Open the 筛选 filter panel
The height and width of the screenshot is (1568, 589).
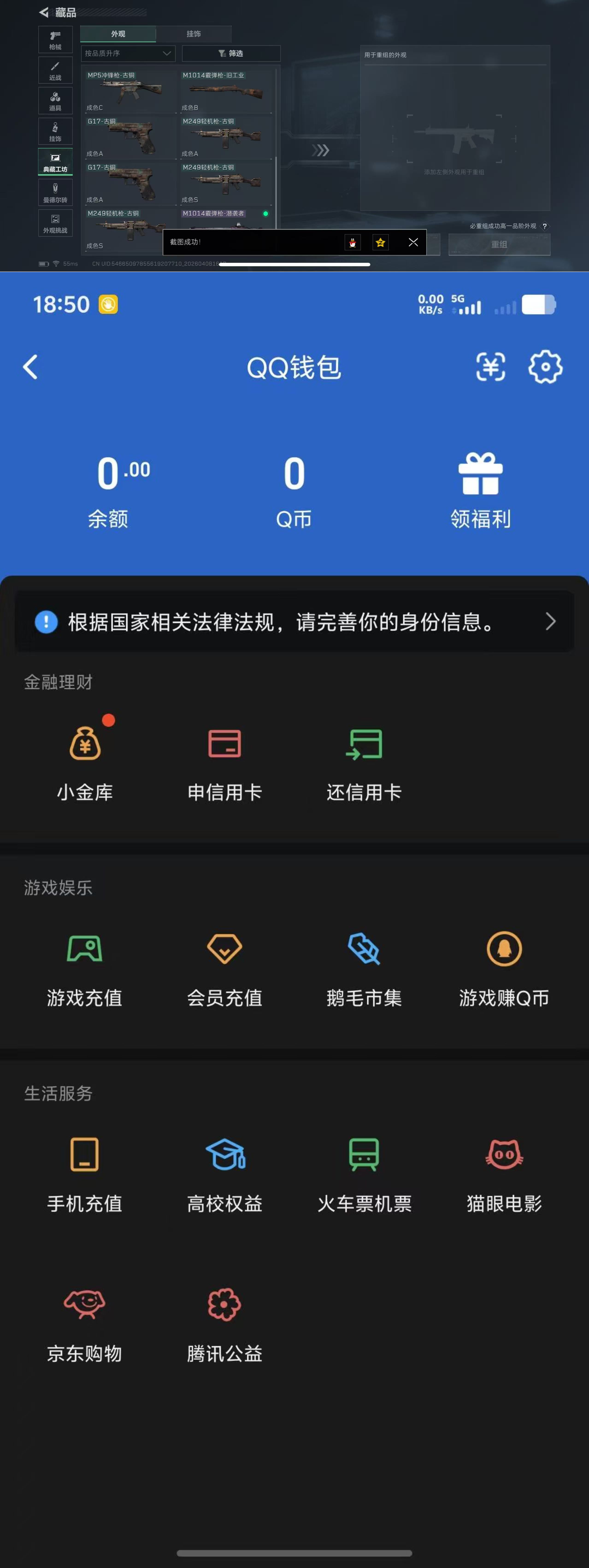click(x=232, y=53)
